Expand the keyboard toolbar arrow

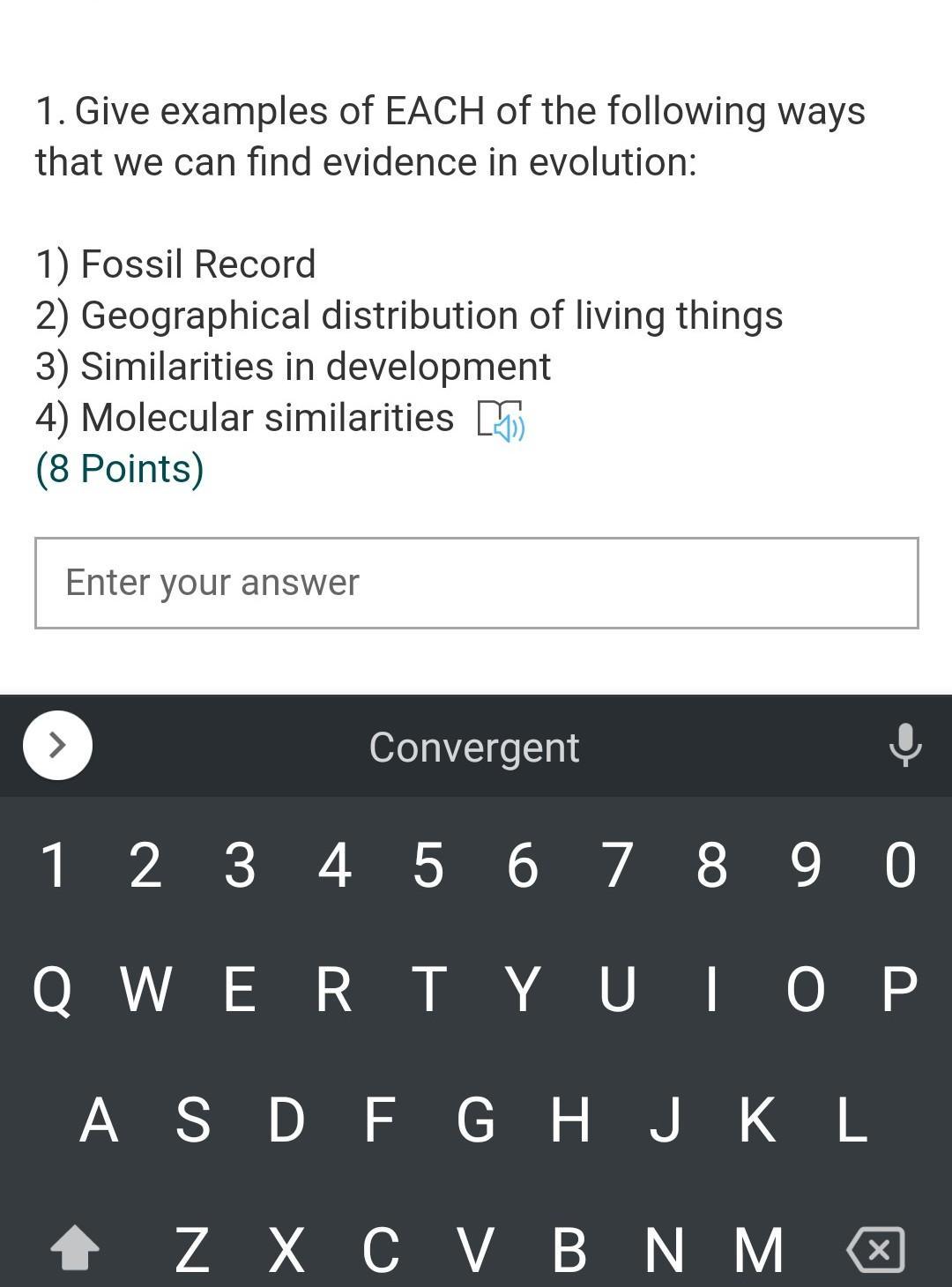point(57,746)
